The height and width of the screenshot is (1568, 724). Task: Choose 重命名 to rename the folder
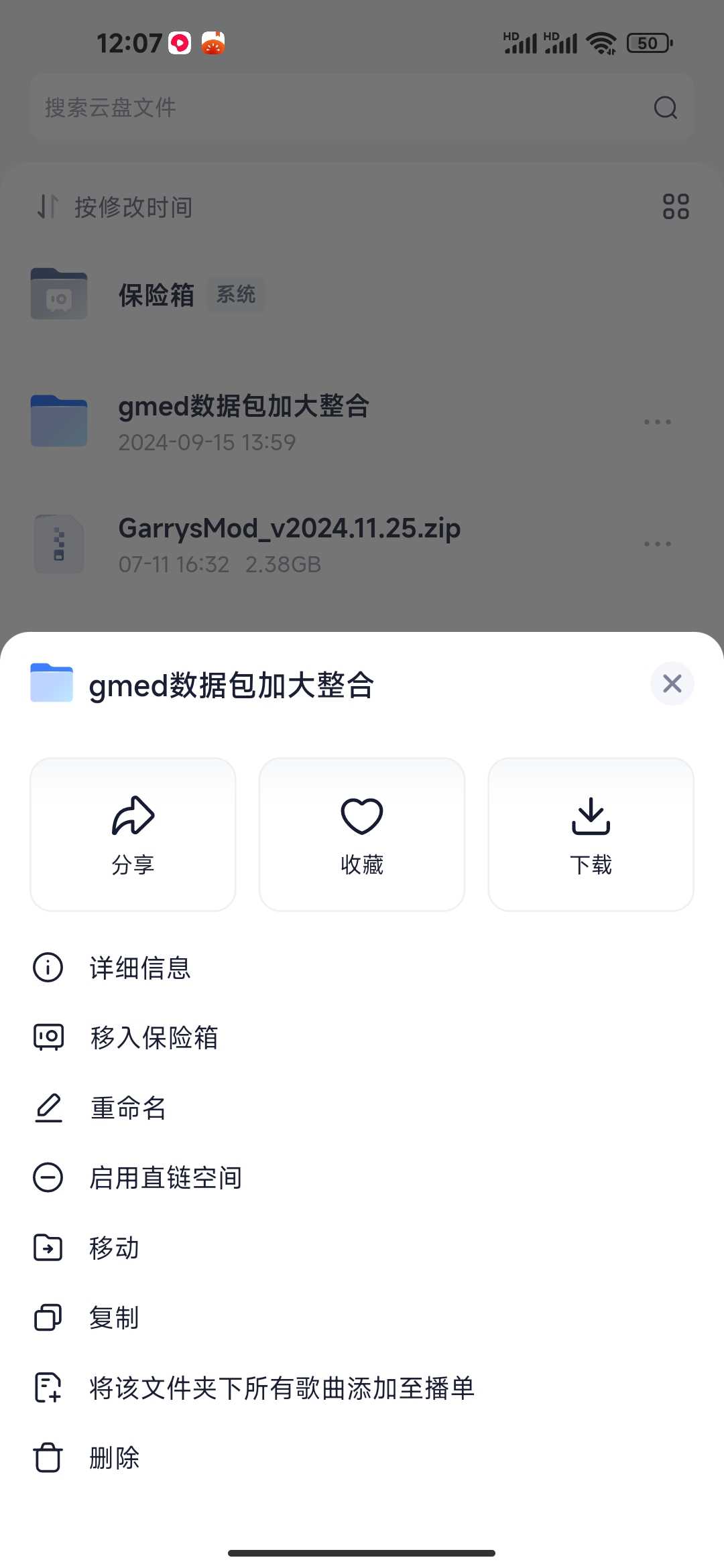click(x=362, y=1108)
